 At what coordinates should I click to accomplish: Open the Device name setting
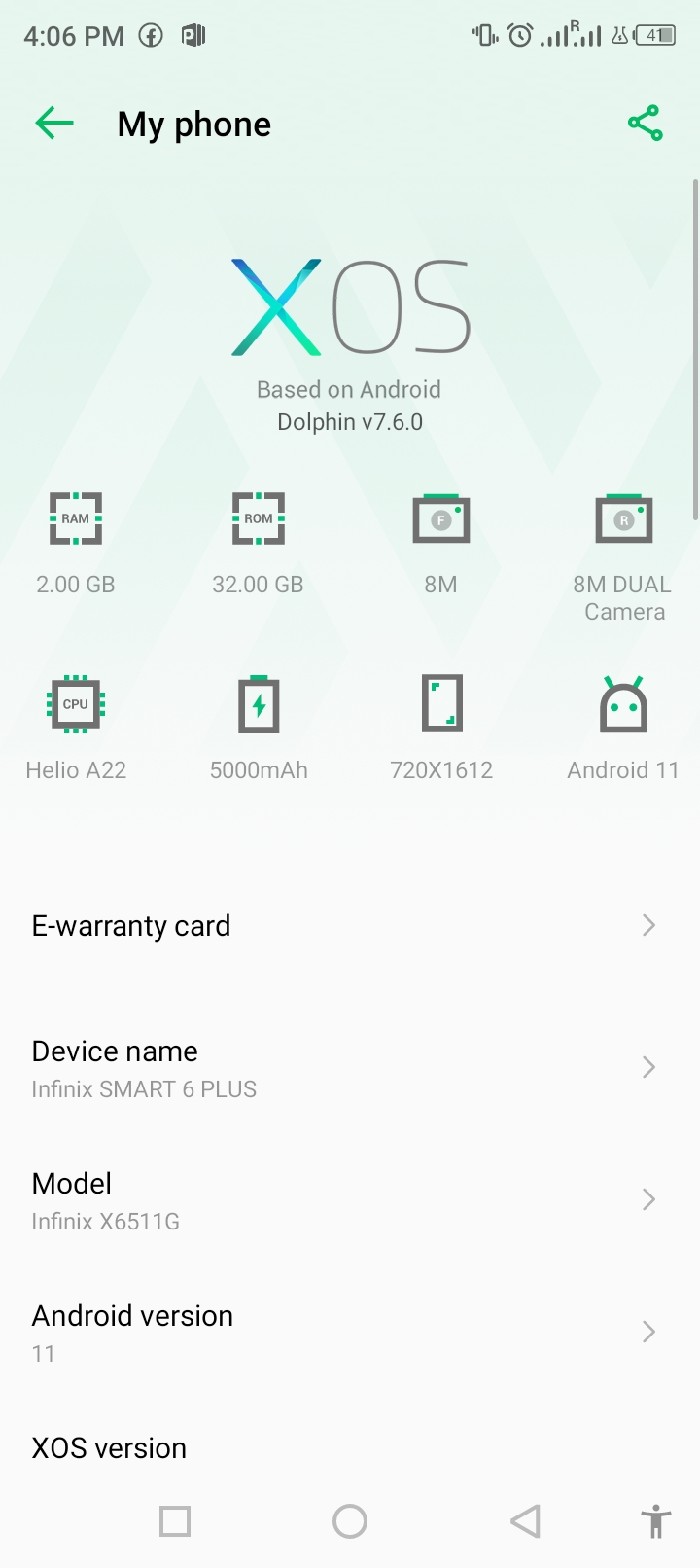(x=350, y=1068)
